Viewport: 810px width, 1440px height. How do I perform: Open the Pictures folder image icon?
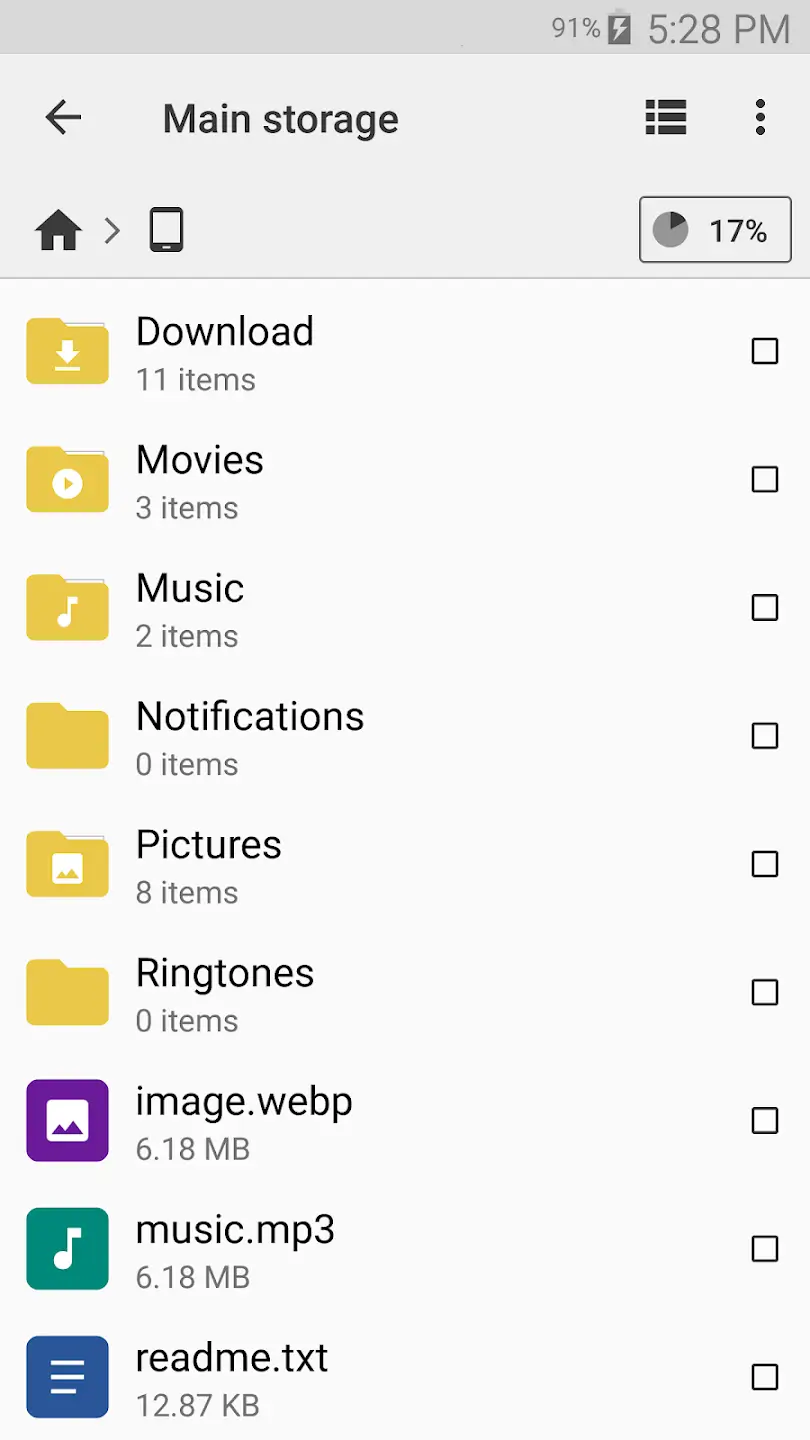pyautogui.click(x=66, y=864)
